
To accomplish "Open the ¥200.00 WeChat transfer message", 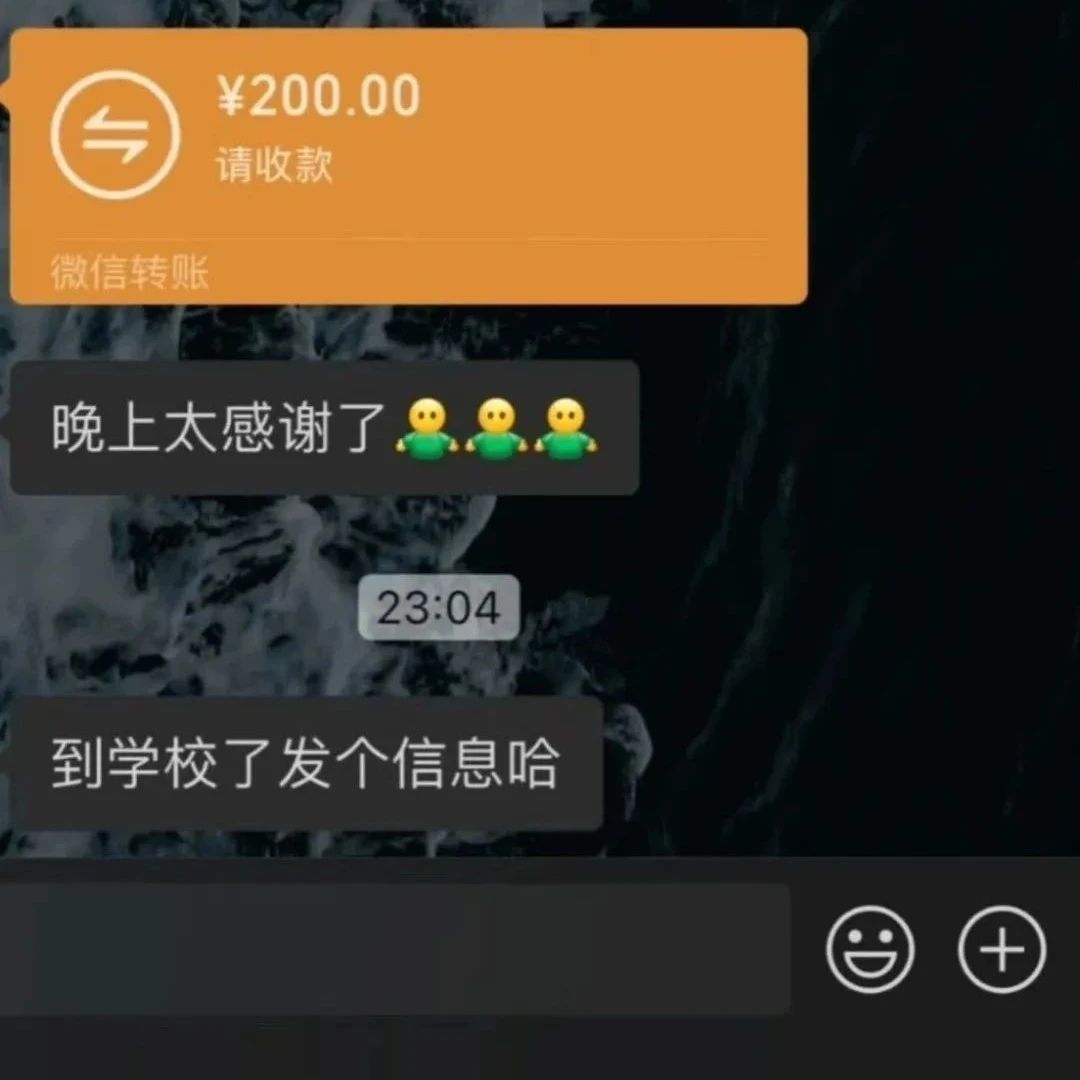I will [x=408, y=165].
